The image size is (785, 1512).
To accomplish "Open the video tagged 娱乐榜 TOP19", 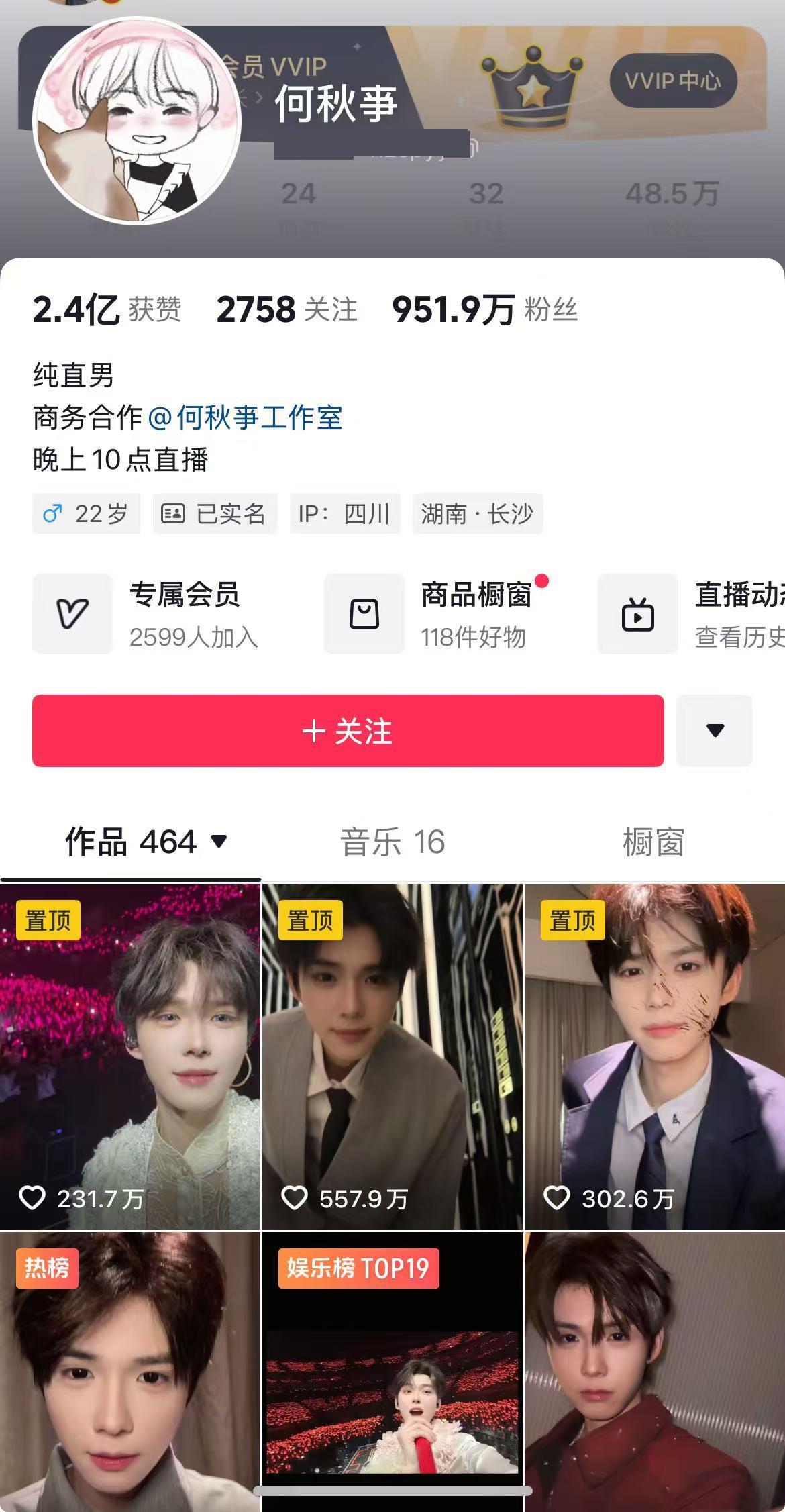I will pos(392,1369).
